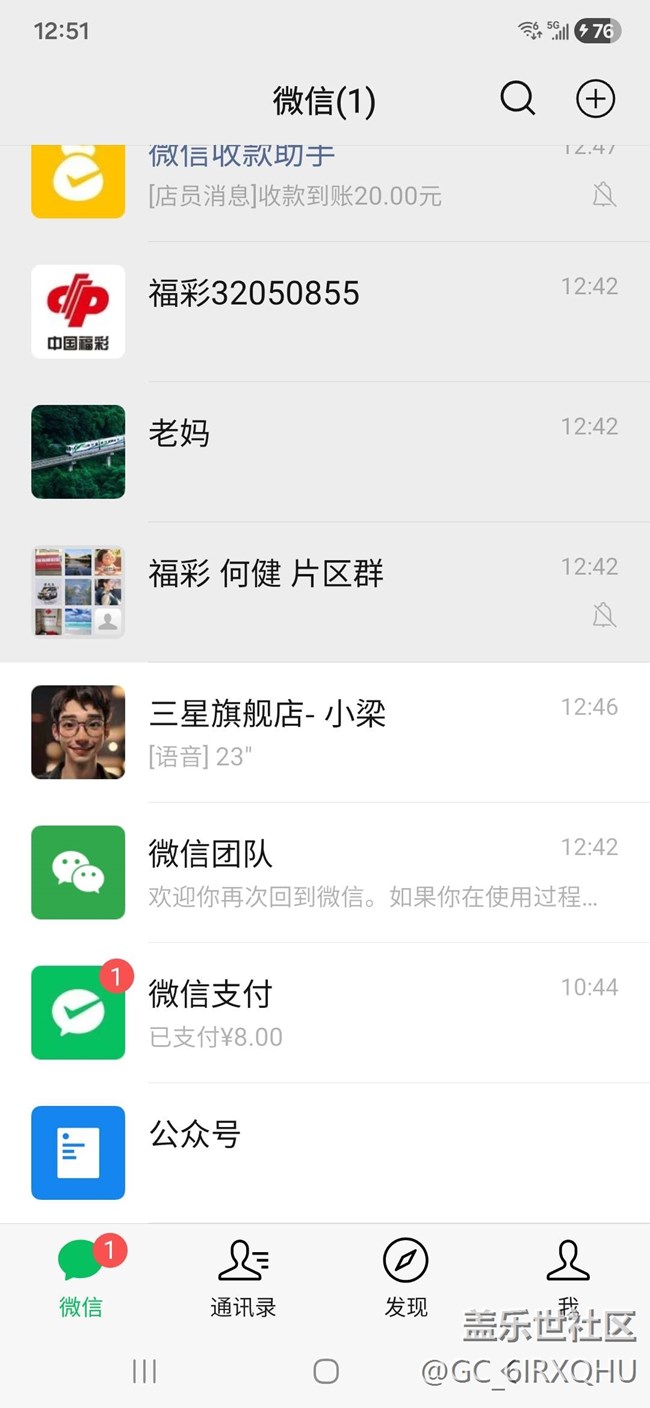The height and width of the screenshot is (1408, 650).
Task: Open system recent apps button
Action: tap(145, 1371)
